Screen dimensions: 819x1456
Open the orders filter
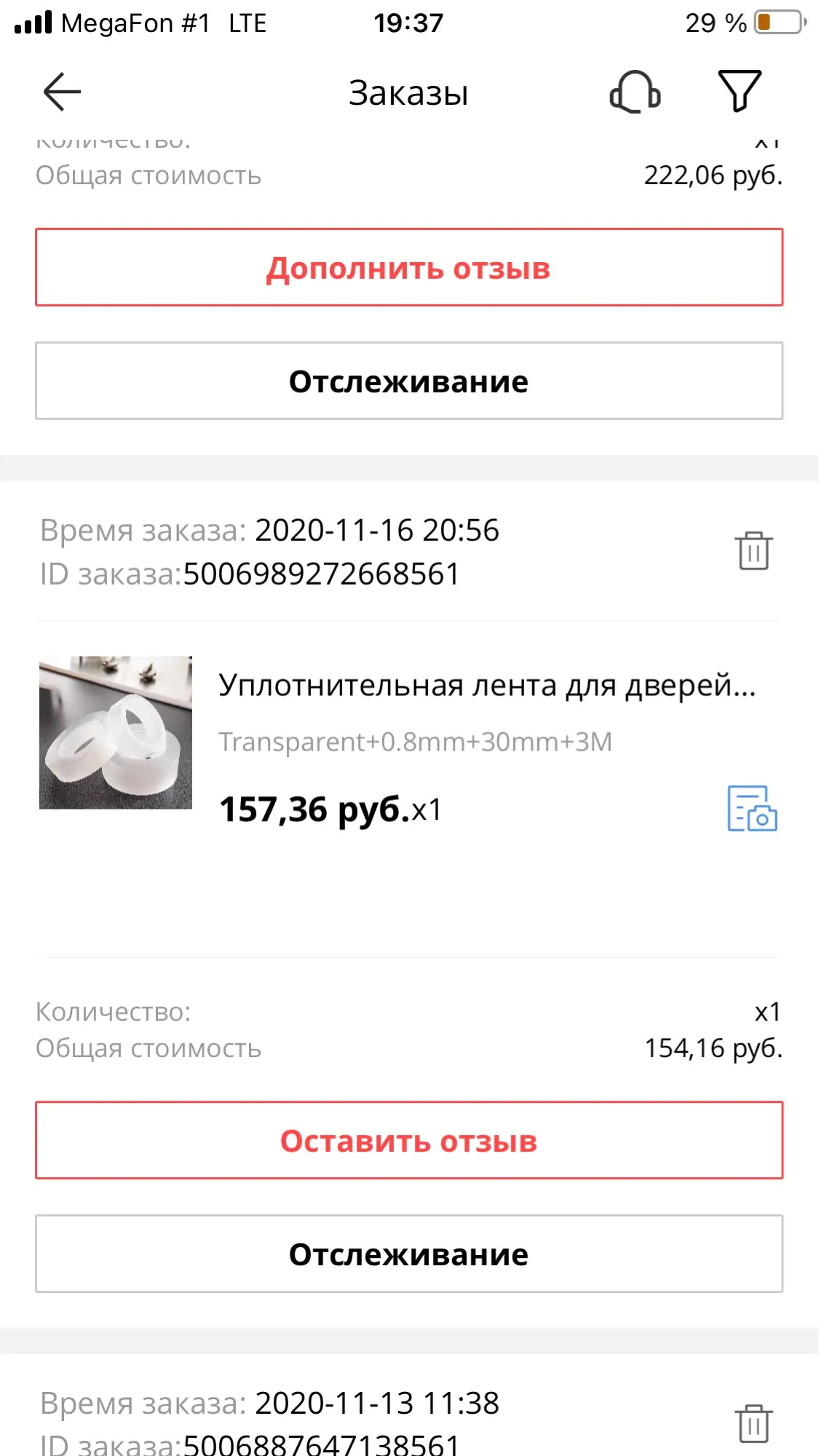[740, 90]
